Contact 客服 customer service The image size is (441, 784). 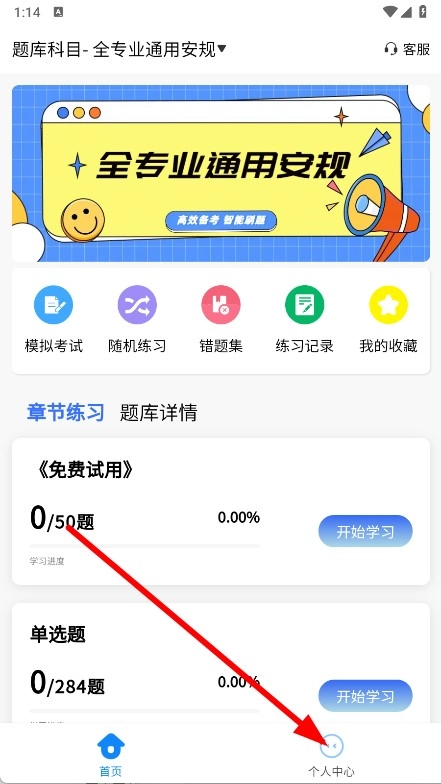tap(407, 49)
